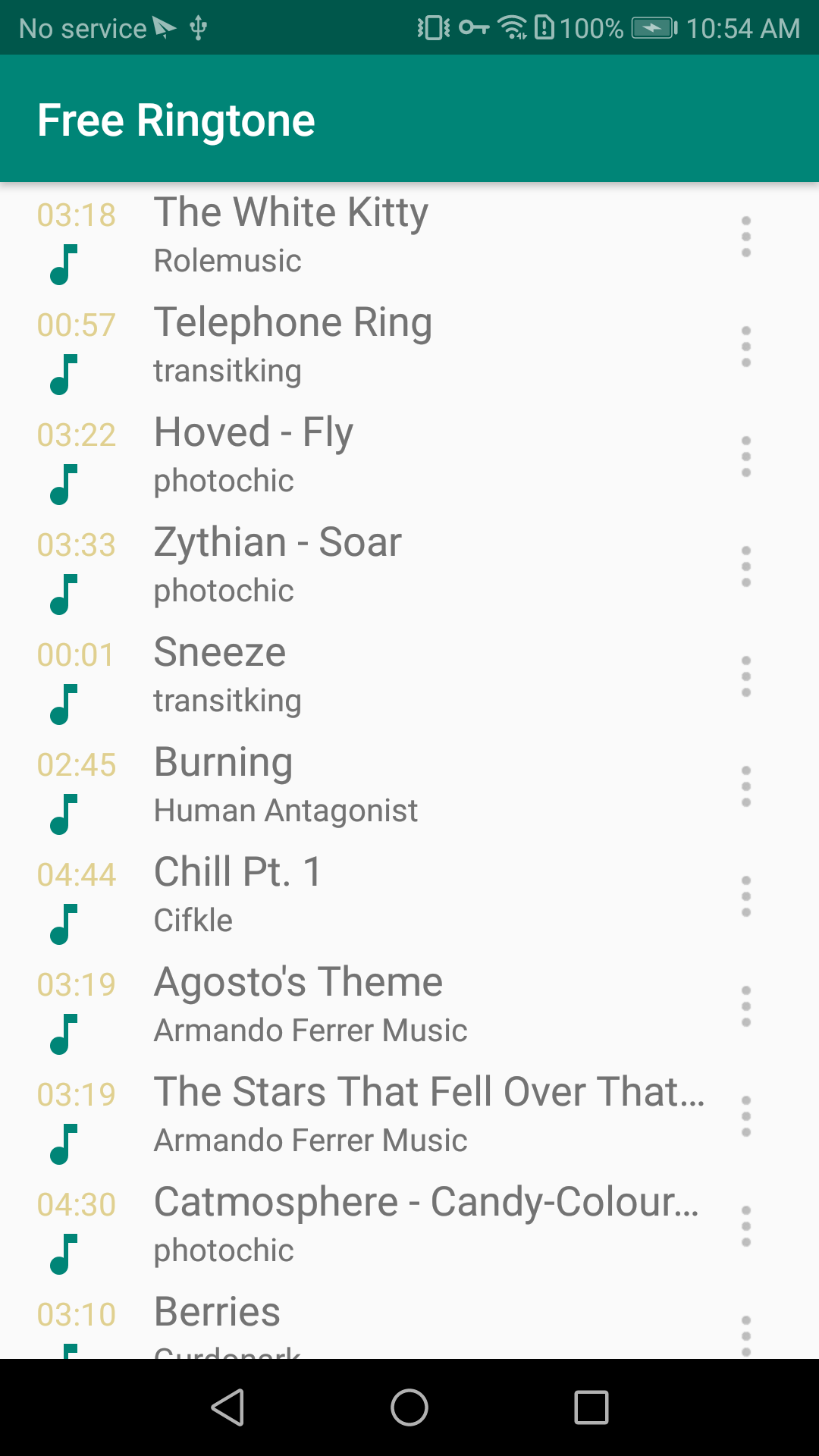Viewport: 819px width, 1456px height.
Task: Tap overflow menu for Zythian - Soar
Action: [746, 566]
